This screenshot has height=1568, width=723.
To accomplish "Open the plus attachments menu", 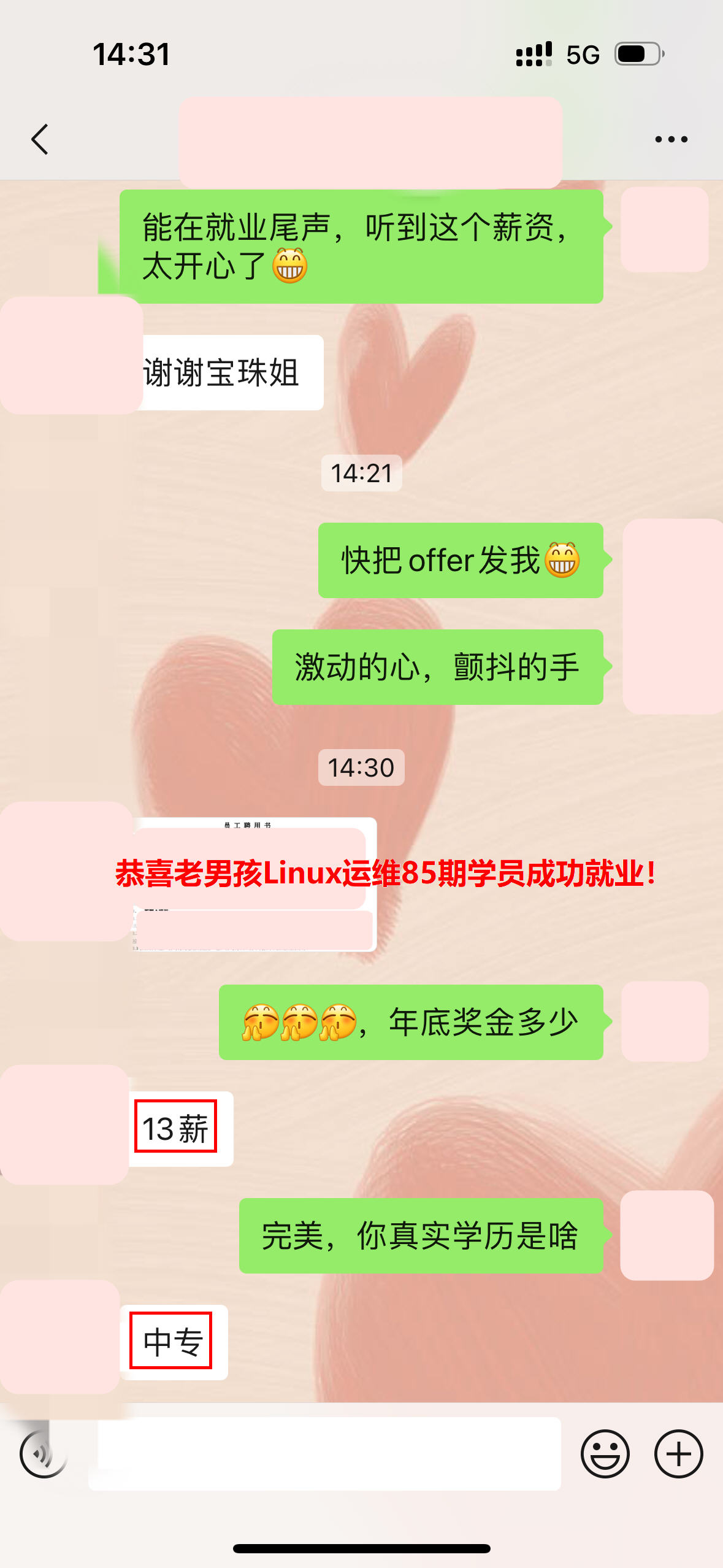I will (678, 1453).
